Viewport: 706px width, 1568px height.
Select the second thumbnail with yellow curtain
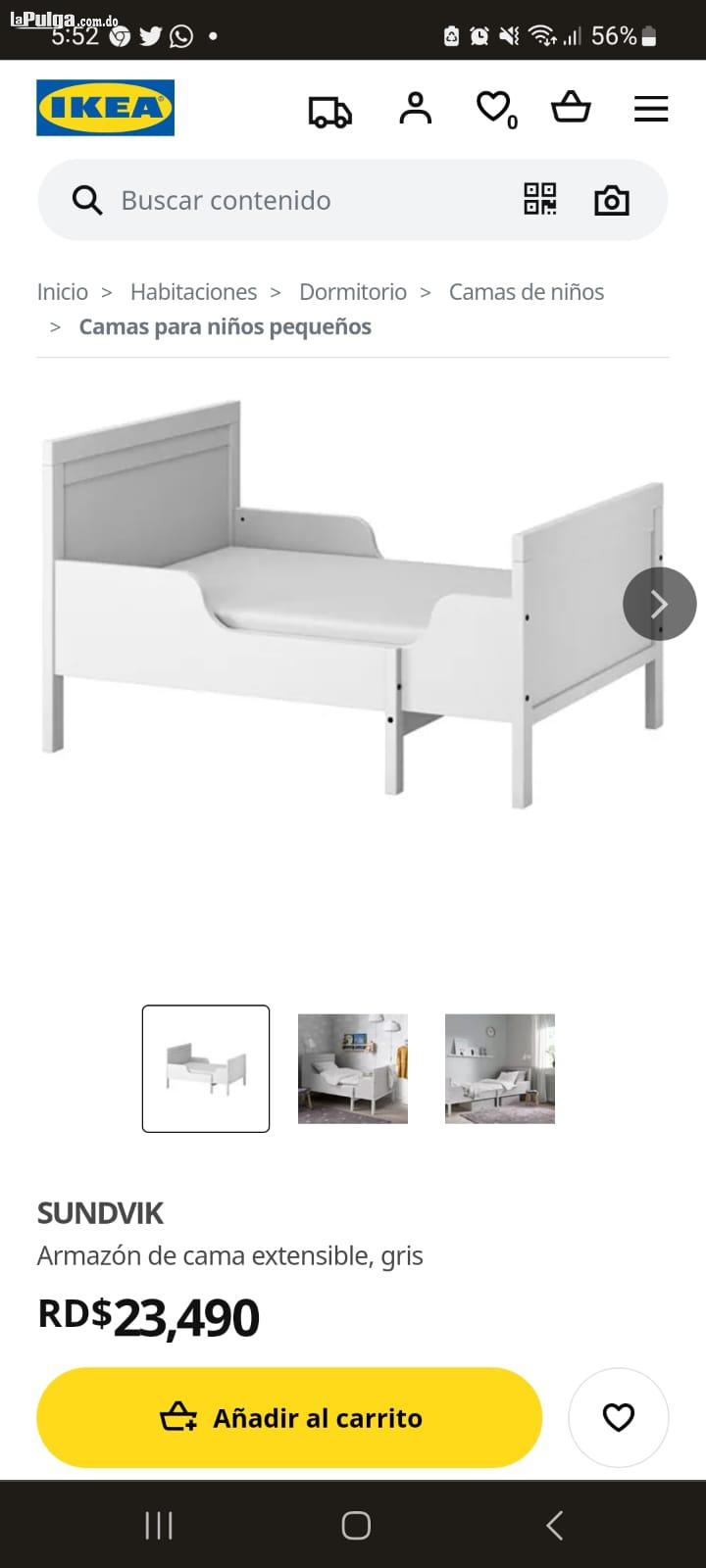coord(353,1068)
